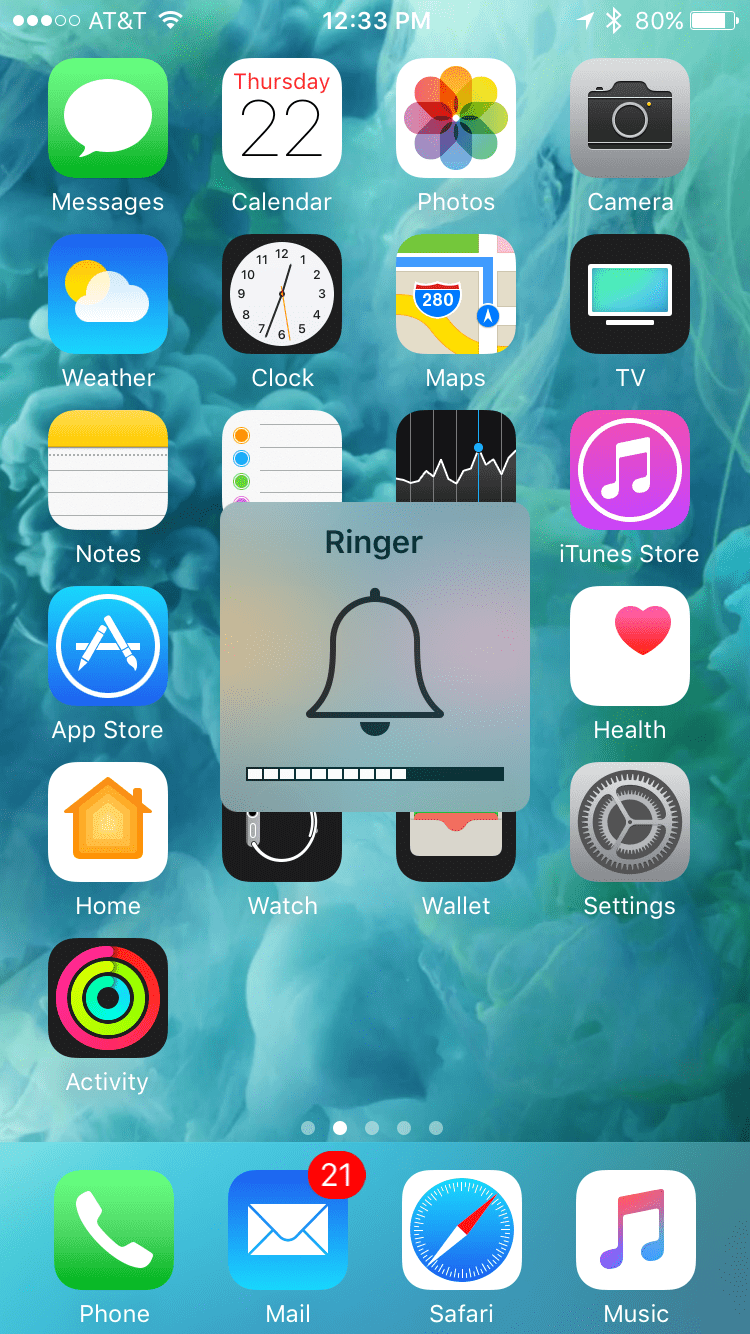Open the App Store
The image size is (750, 1334).
[107, 646]
